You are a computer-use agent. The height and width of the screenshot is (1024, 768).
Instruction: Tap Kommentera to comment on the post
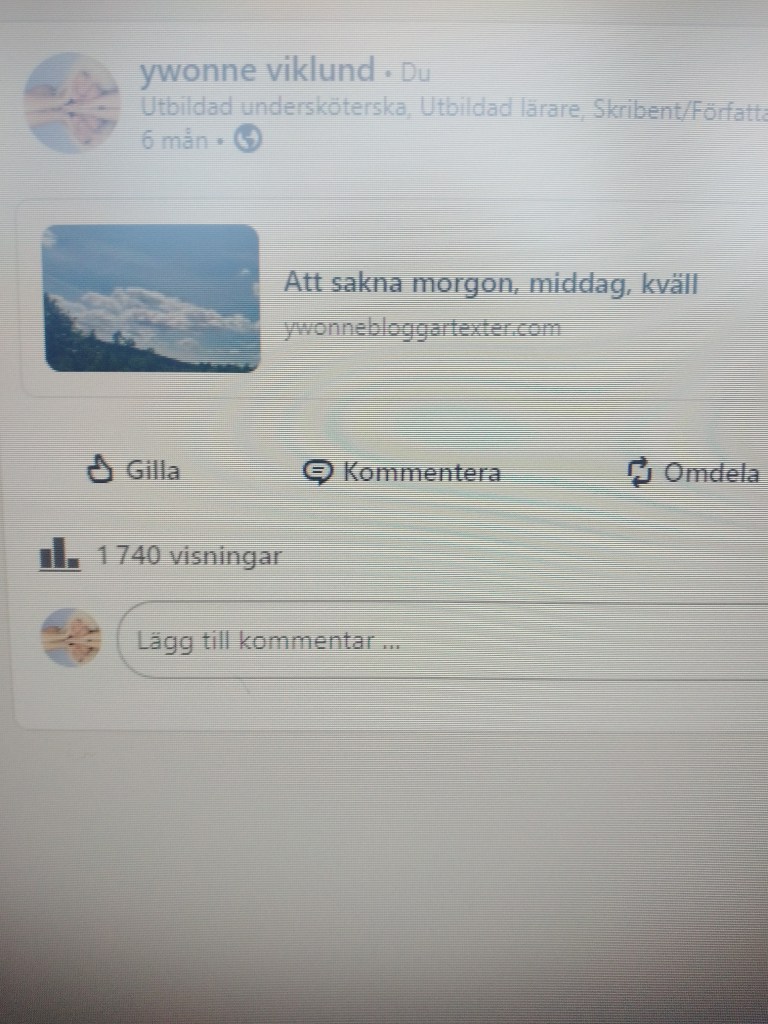click(402, 473)
